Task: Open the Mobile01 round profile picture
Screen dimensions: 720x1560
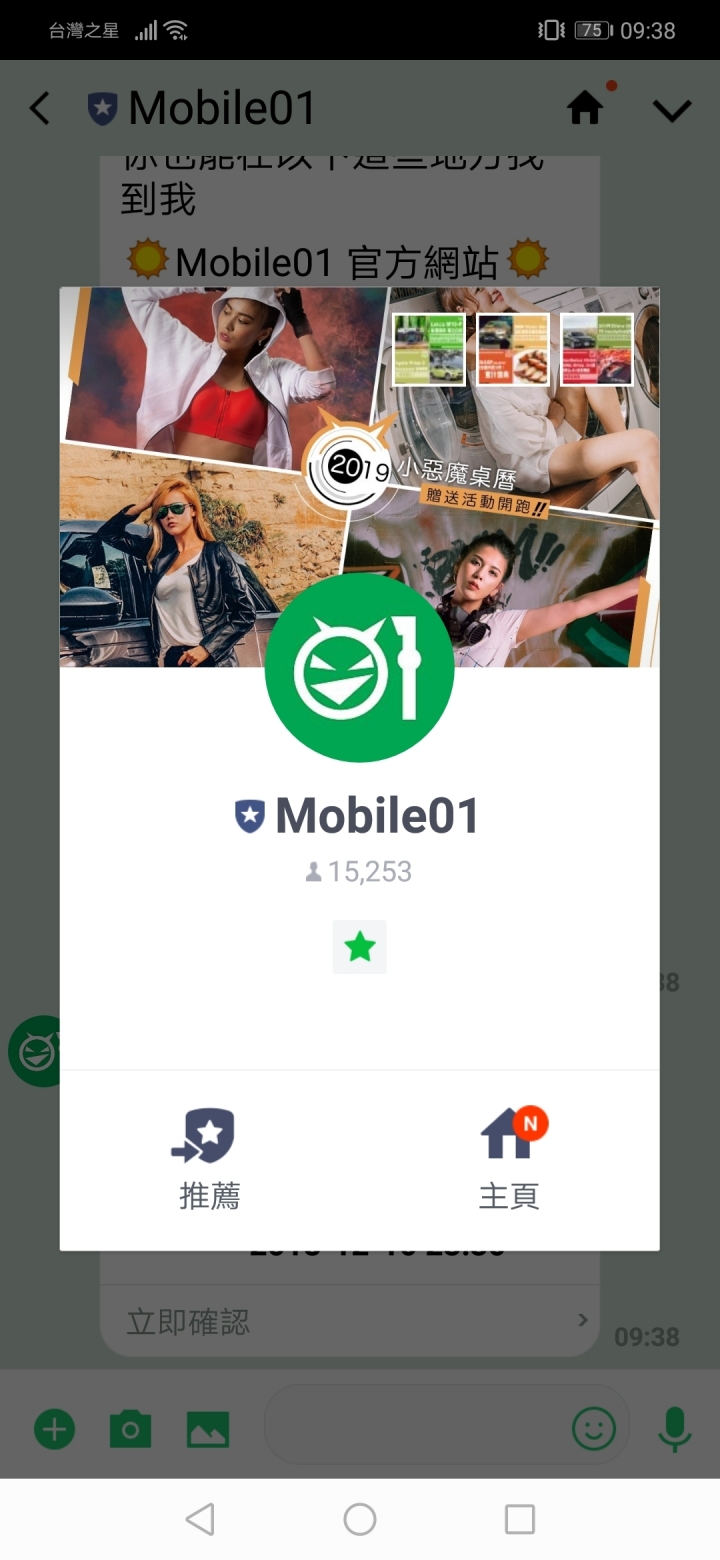Action: click(359, 668)
